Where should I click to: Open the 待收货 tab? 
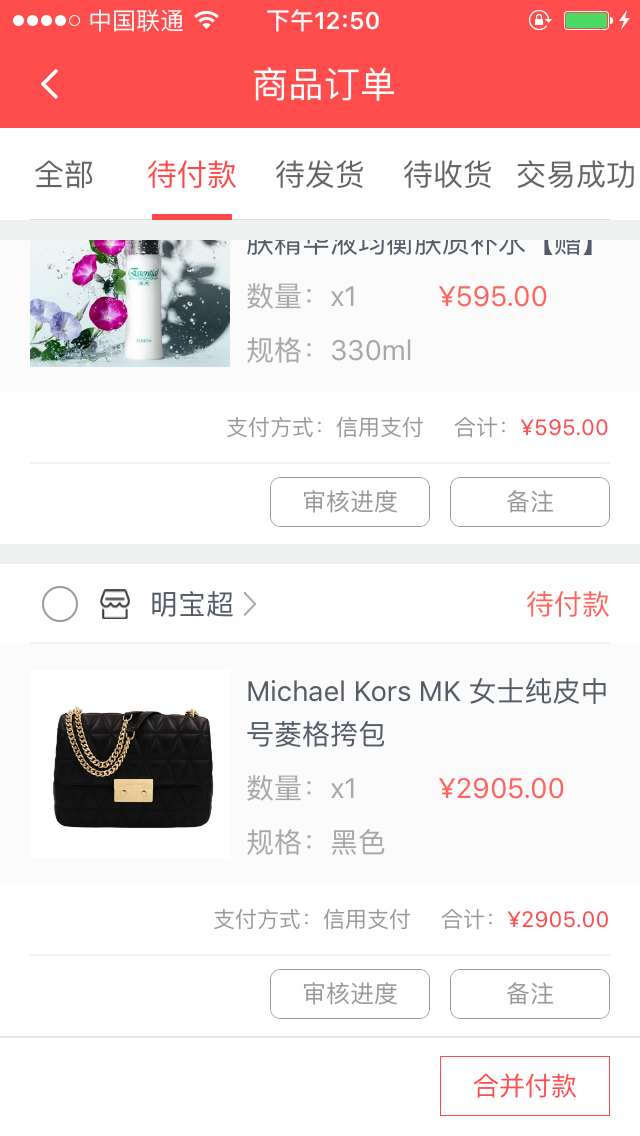447,175
